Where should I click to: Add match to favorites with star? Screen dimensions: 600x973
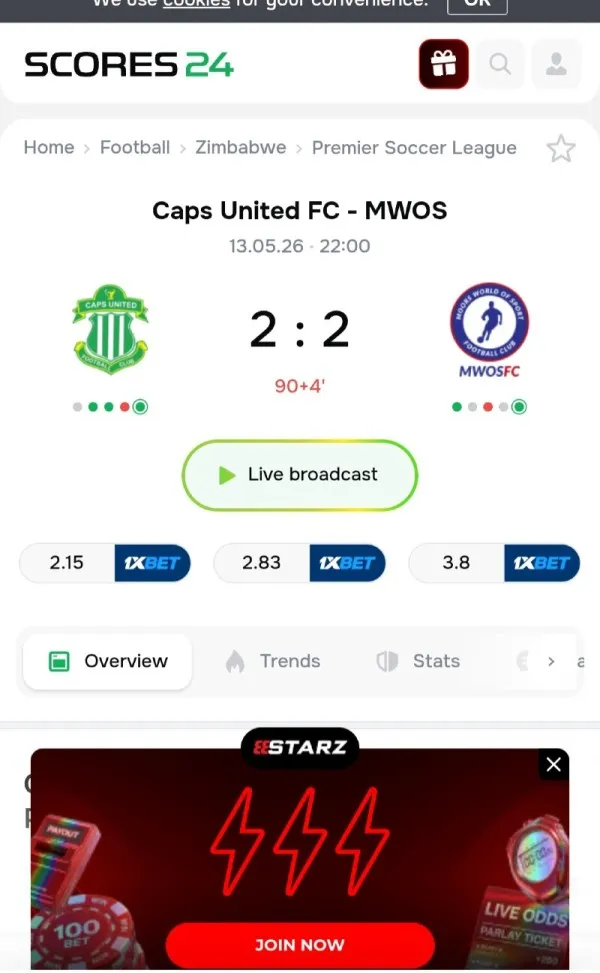click(561, 149)
